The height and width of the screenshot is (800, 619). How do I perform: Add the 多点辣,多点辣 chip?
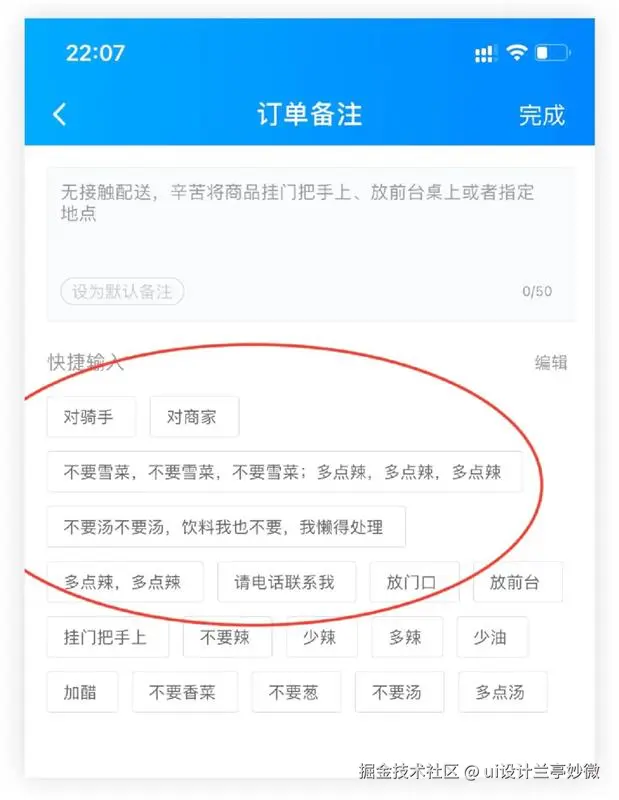tap(124, 582)
